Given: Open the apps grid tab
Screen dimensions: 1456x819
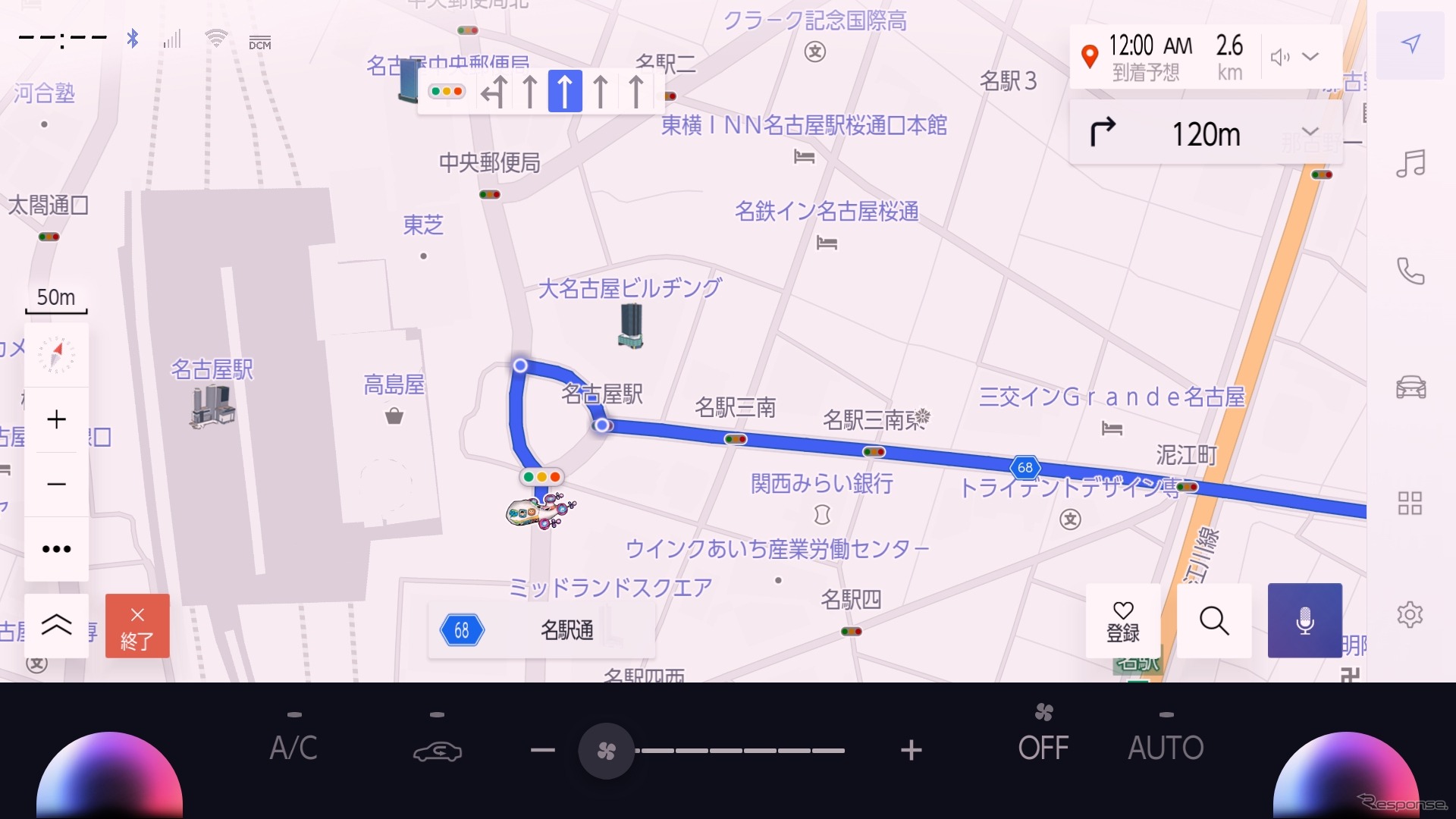Looking at the screenshot, I should point(1410,503).
